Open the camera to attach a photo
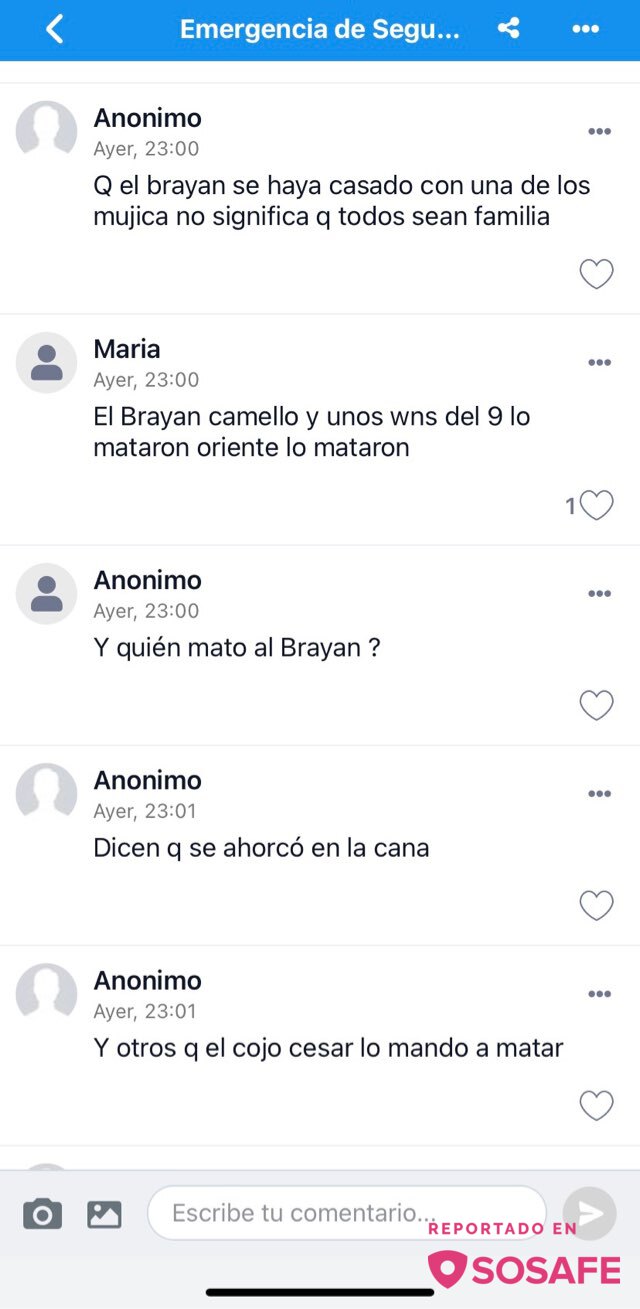 click(x=42, y=1214)
